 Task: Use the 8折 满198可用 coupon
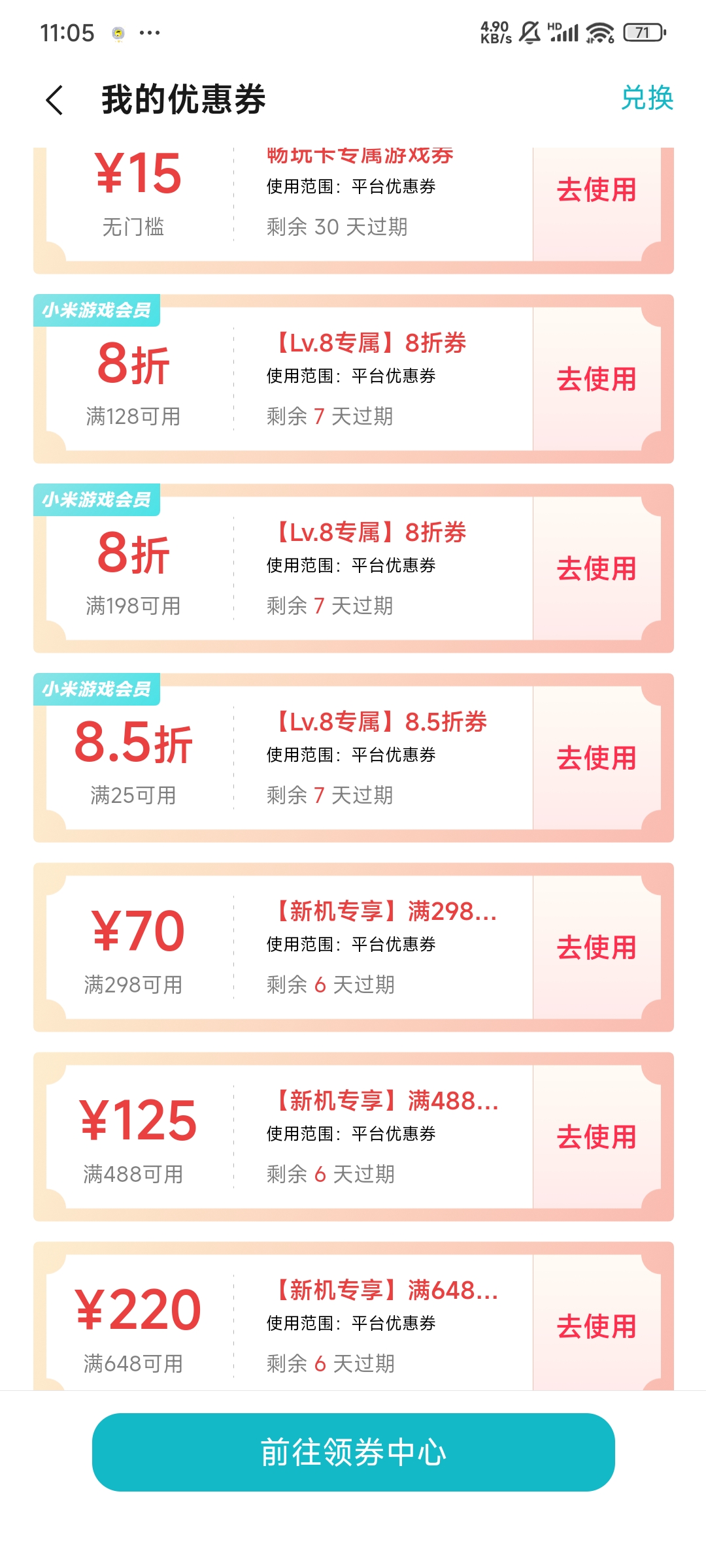point(596,569)
